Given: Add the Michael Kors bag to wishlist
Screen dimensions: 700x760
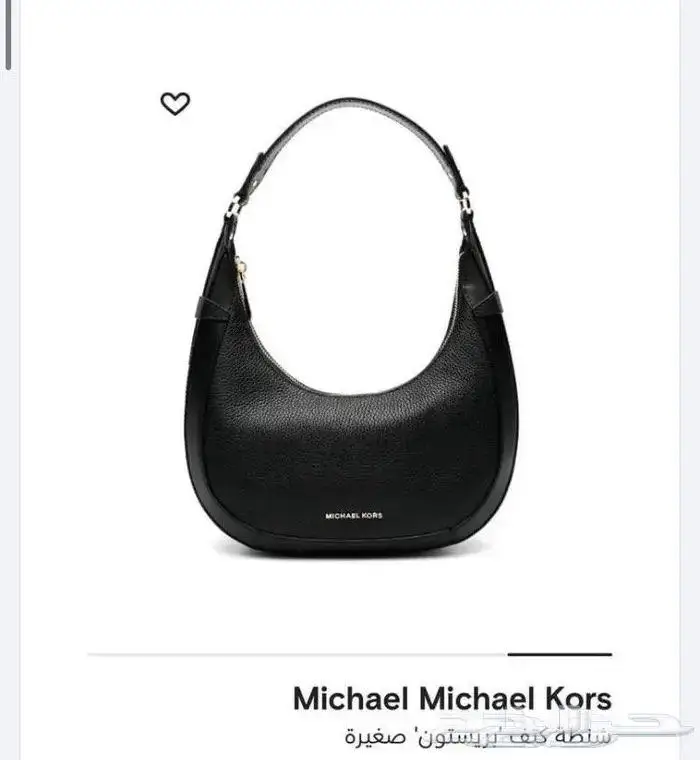Looking at the screenshot, I should pyautogui.click(x=175, y=103).
